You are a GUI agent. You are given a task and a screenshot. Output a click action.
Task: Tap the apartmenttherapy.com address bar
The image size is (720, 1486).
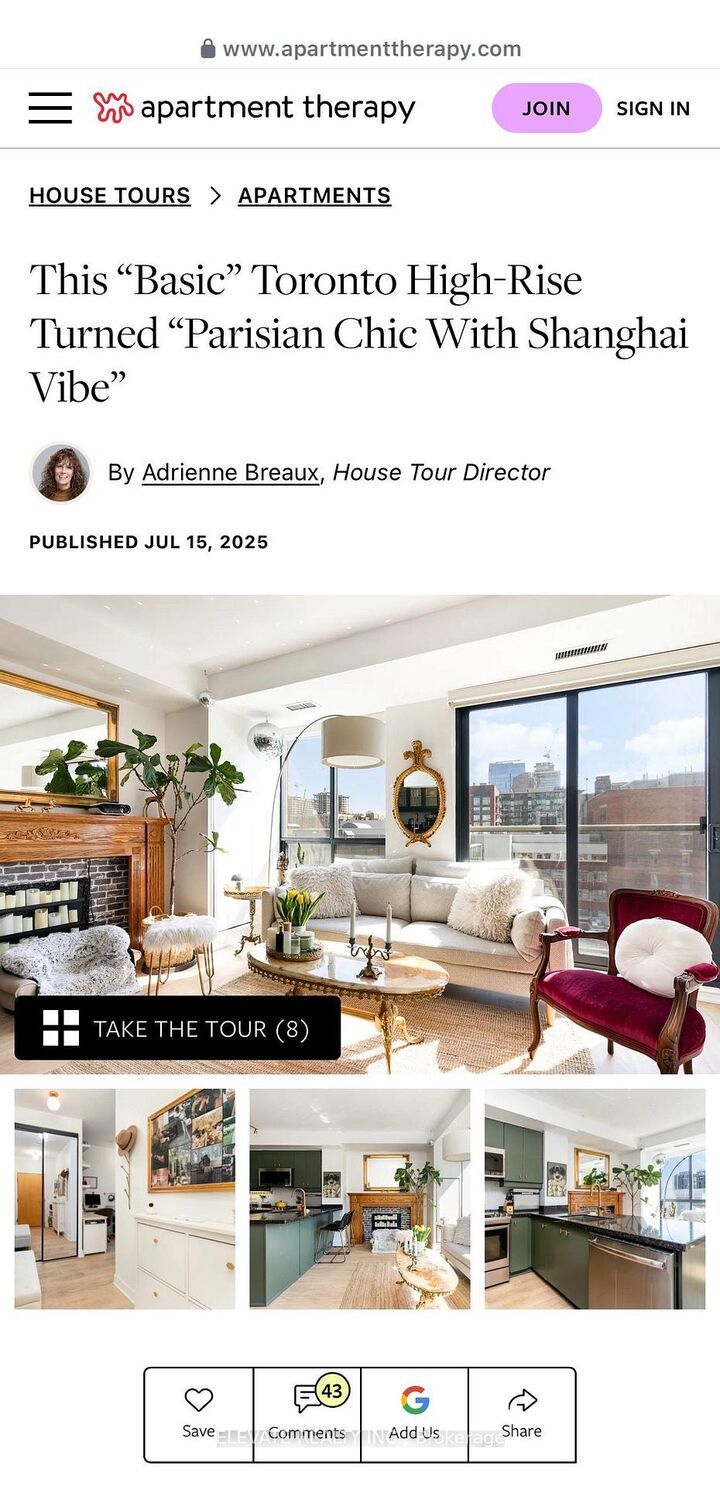tap(360, 48)
